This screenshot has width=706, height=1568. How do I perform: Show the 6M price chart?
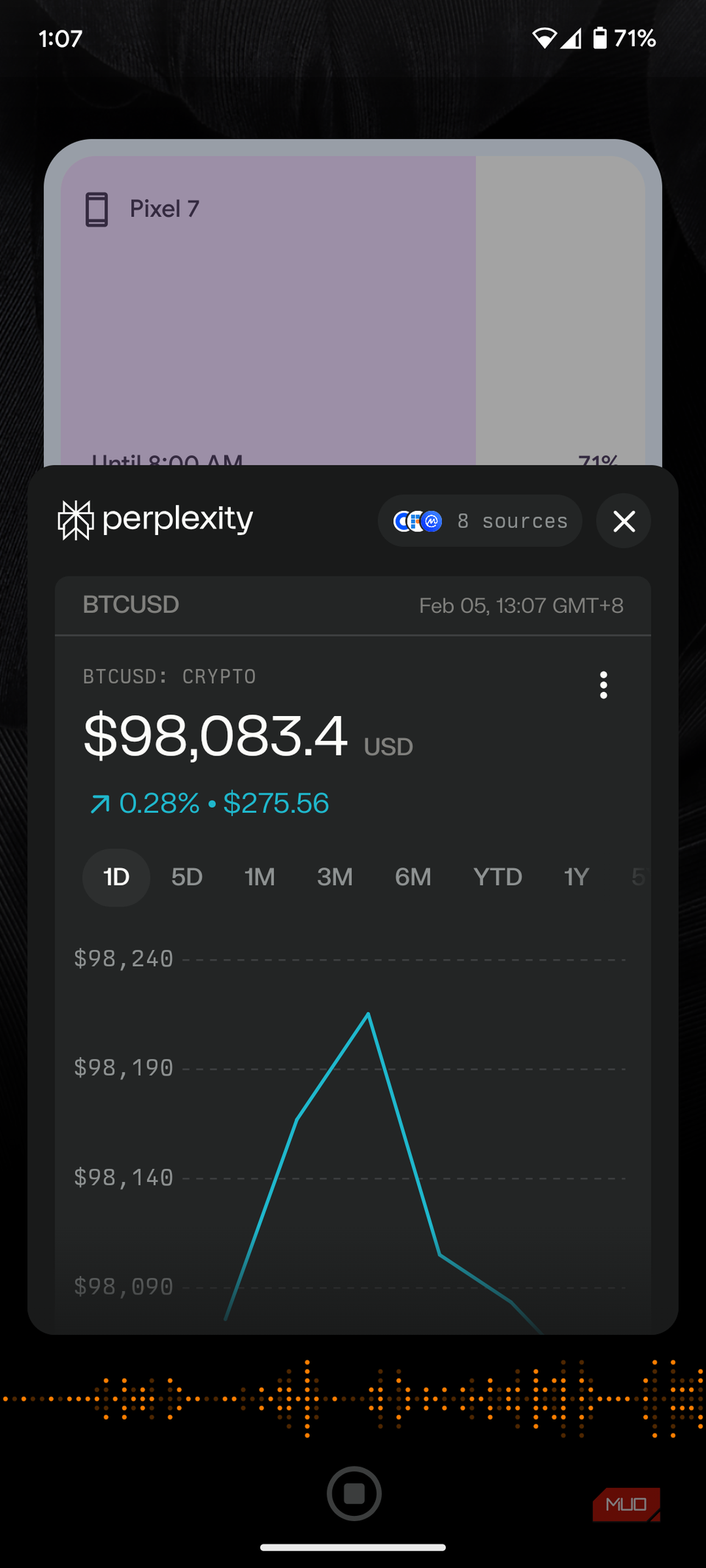413,877
